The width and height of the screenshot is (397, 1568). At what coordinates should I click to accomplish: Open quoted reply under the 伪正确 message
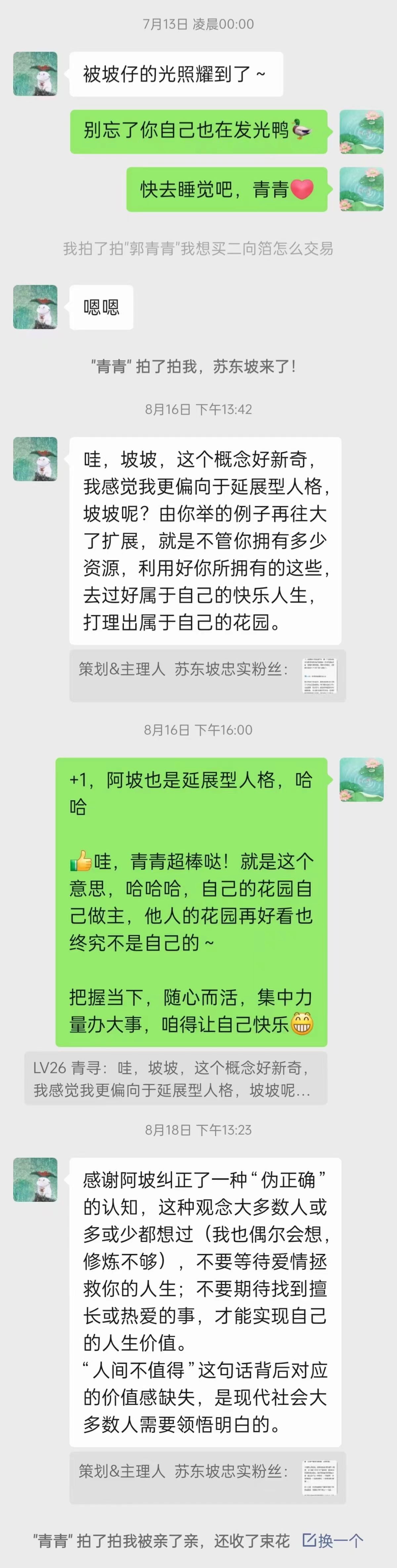(x=207, y=1477)
